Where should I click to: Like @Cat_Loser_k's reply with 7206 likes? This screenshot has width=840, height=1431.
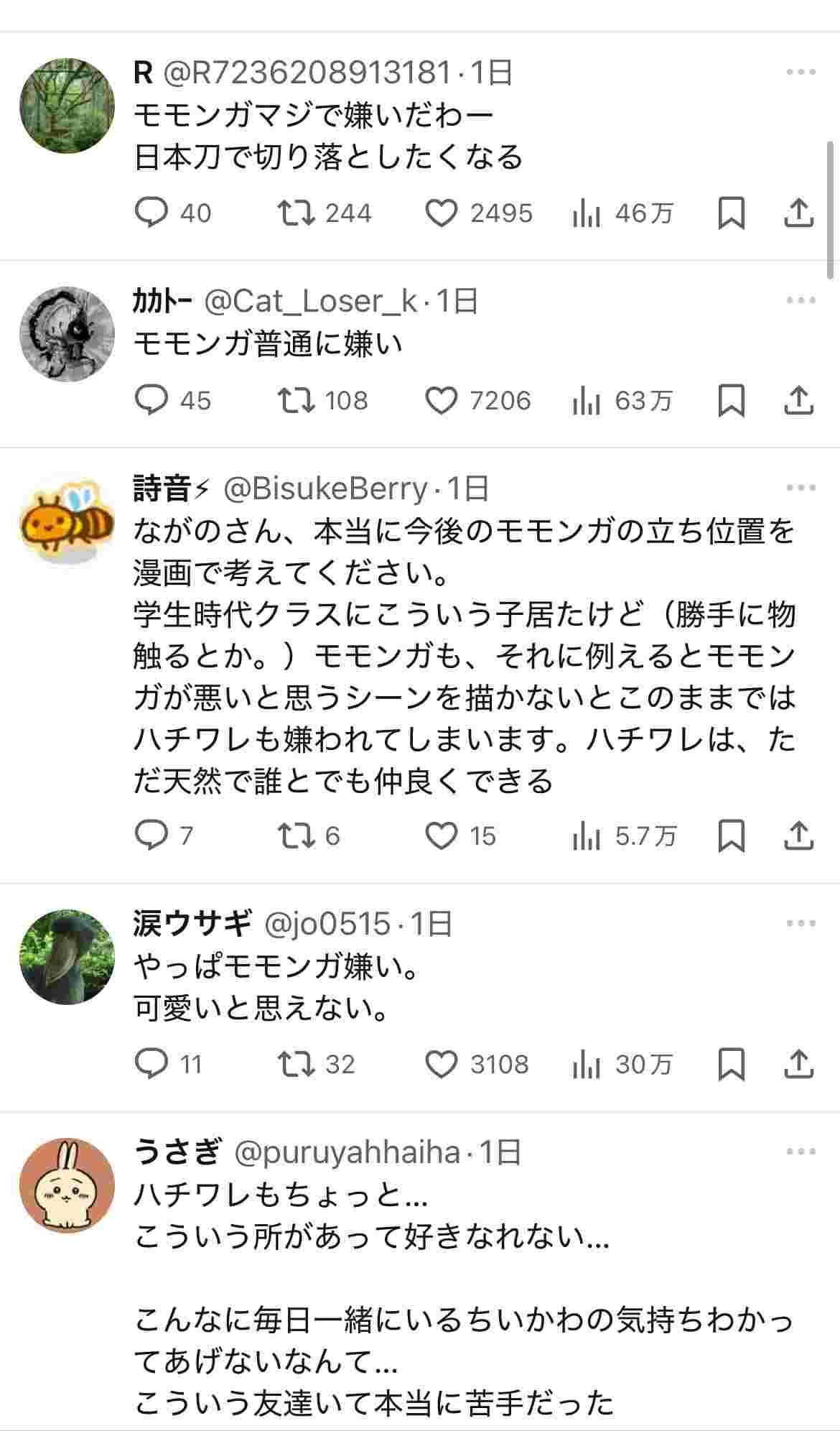[442, 401]
